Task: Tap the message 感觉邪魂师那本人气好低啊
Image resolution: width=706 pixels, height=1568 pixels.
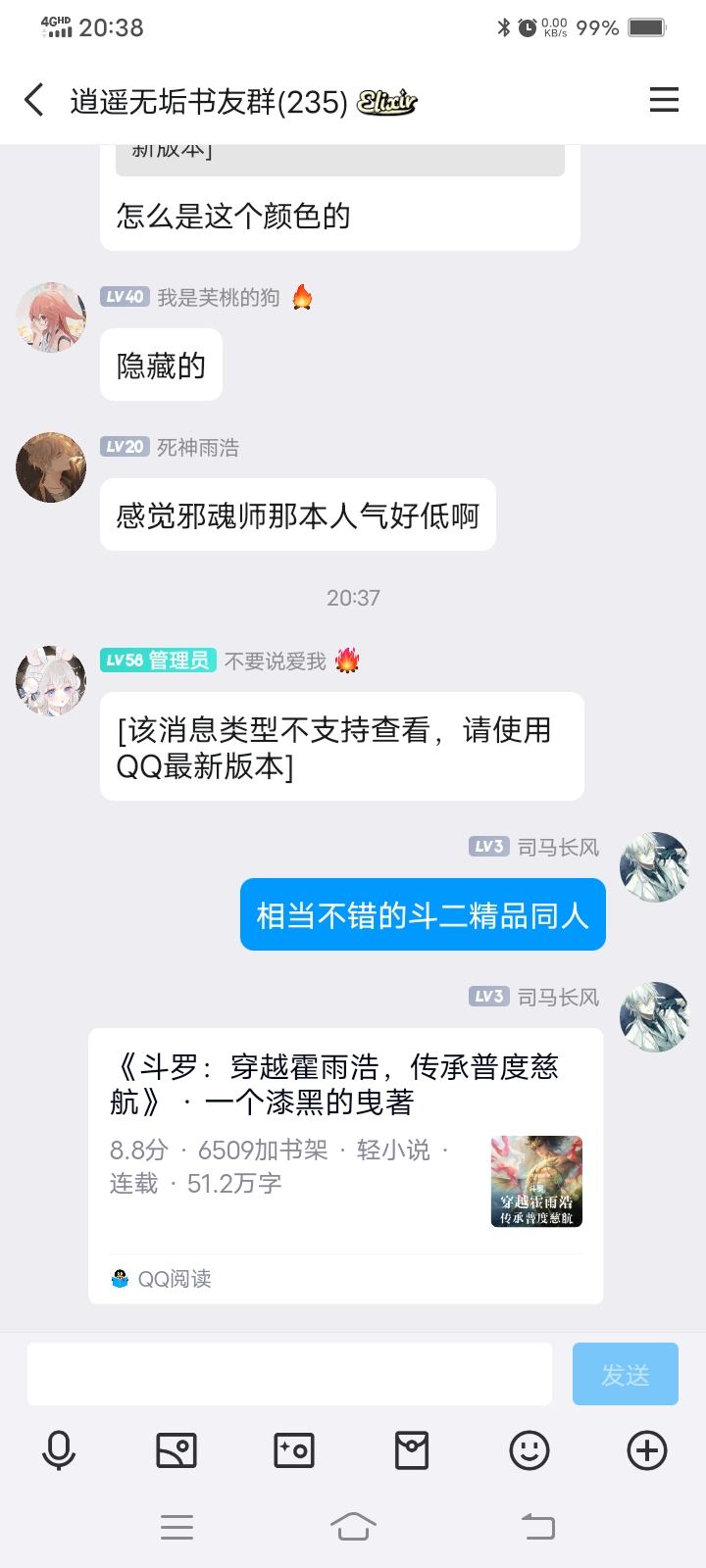Action: click(x=297, y=515)
